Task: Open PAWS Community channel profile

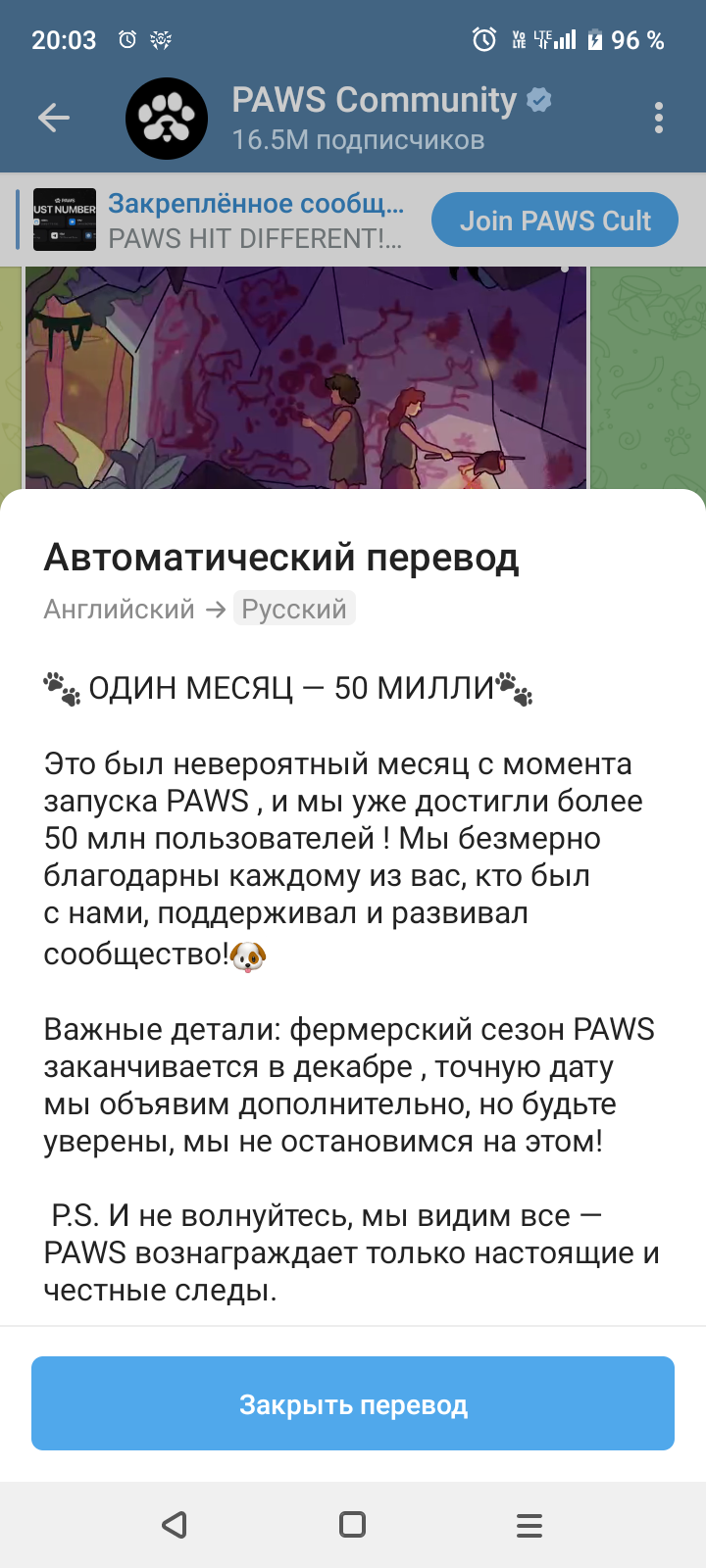Action: pos(373,119)
